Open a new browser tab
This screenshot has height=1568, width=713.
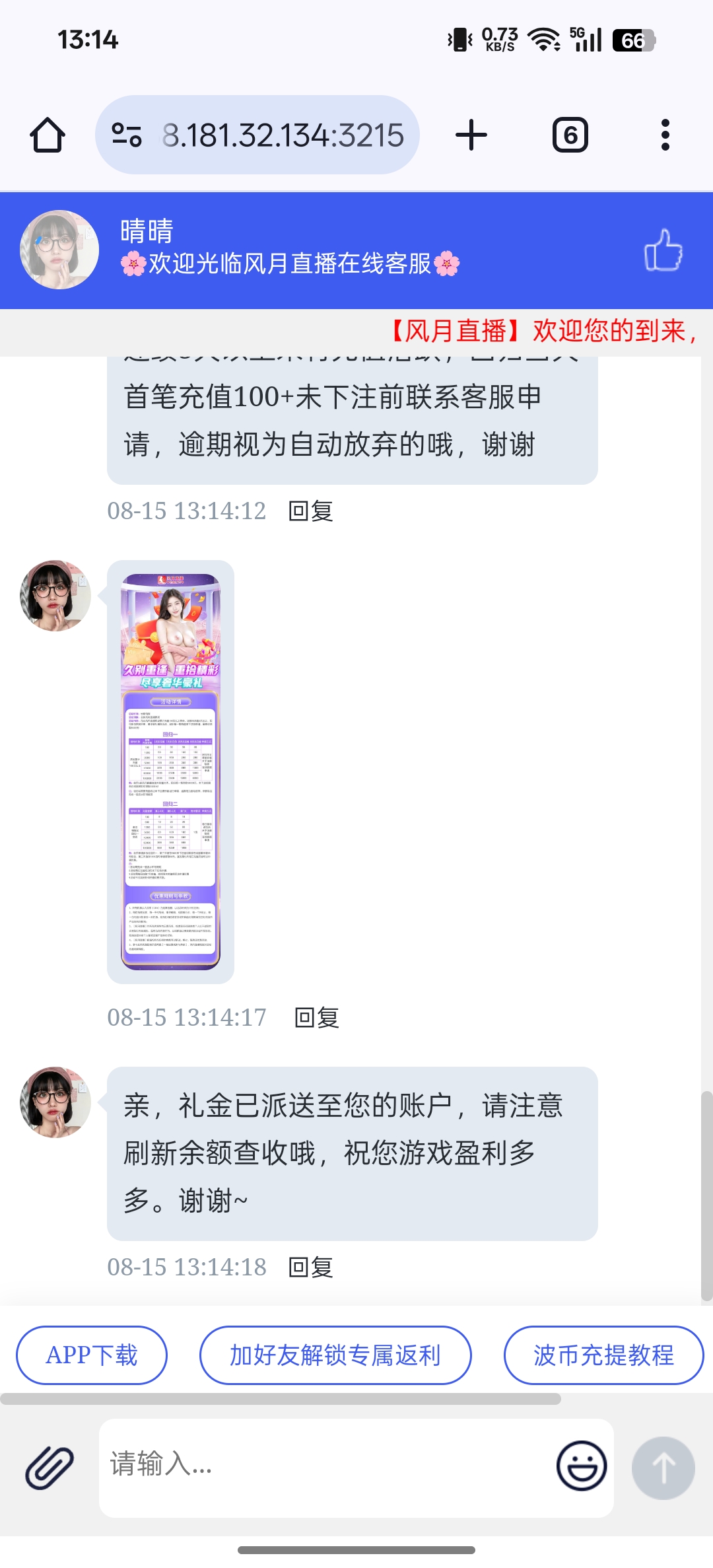(471, 135)
